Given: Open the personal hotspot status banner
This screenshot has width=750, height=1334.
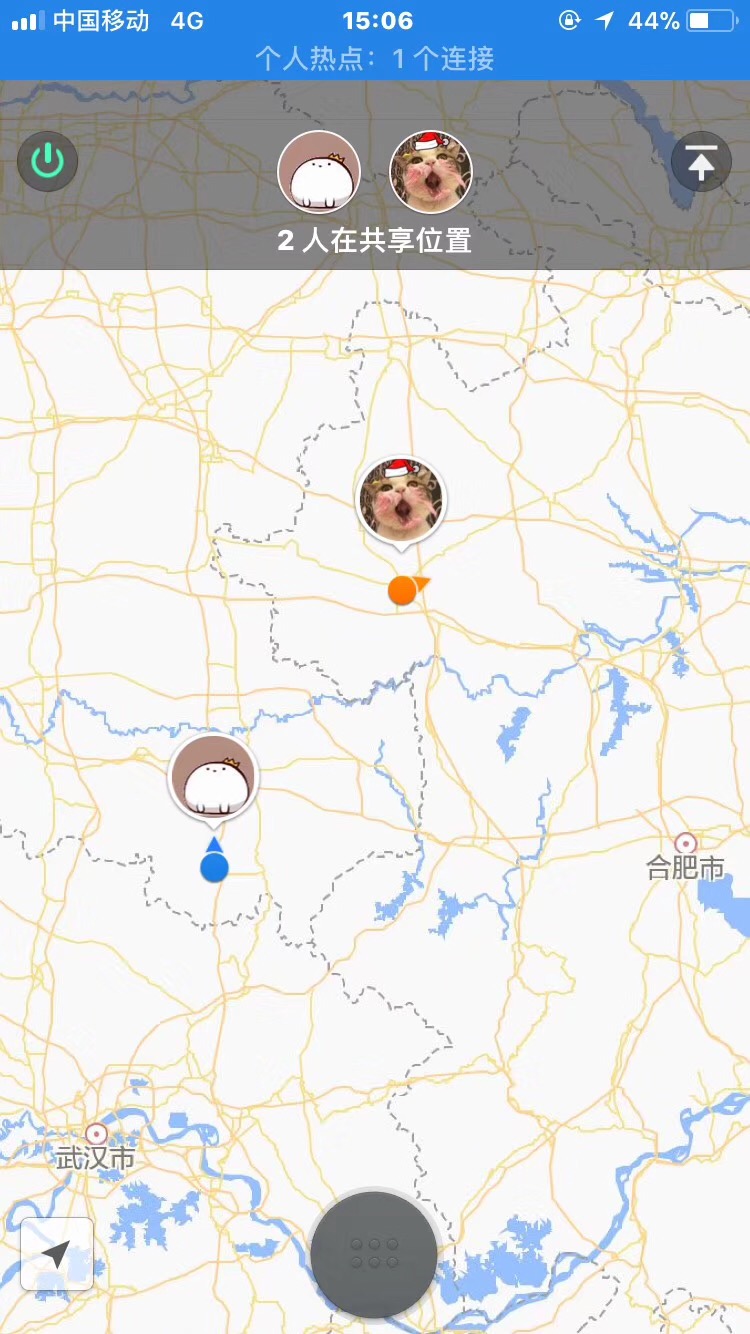Looking at the screenshot, I should [375, 59].
